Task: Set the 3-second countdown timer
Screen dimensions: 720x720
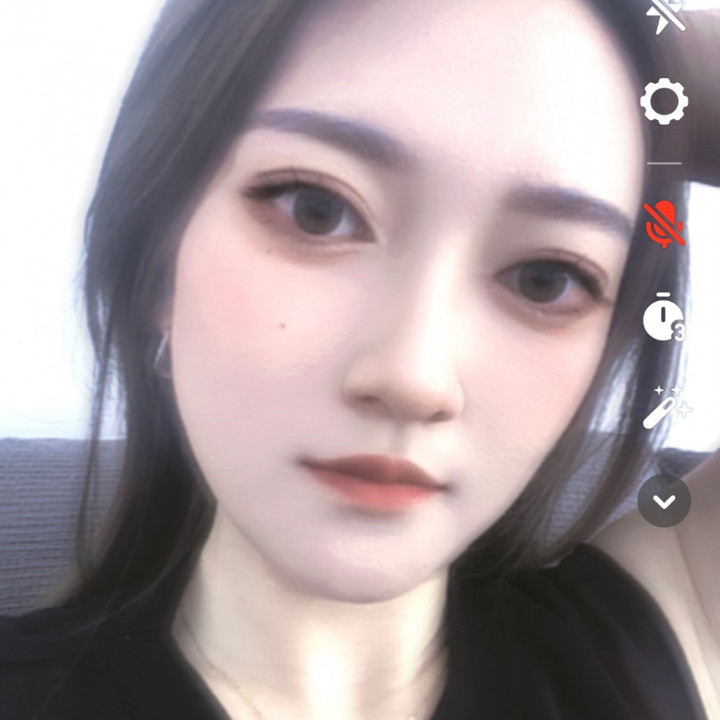Action: tap(664, 318)
